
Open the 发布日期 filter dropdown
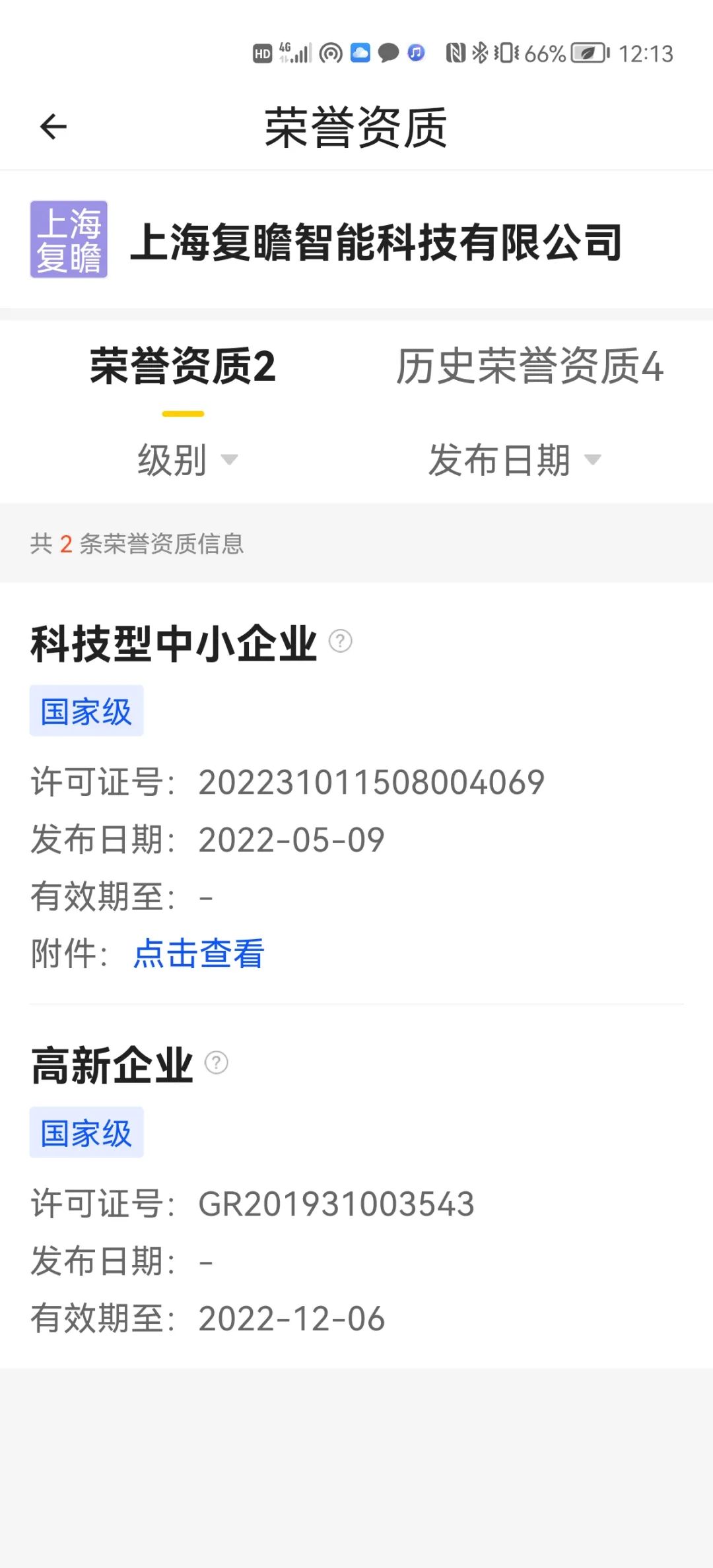point(514,460)
